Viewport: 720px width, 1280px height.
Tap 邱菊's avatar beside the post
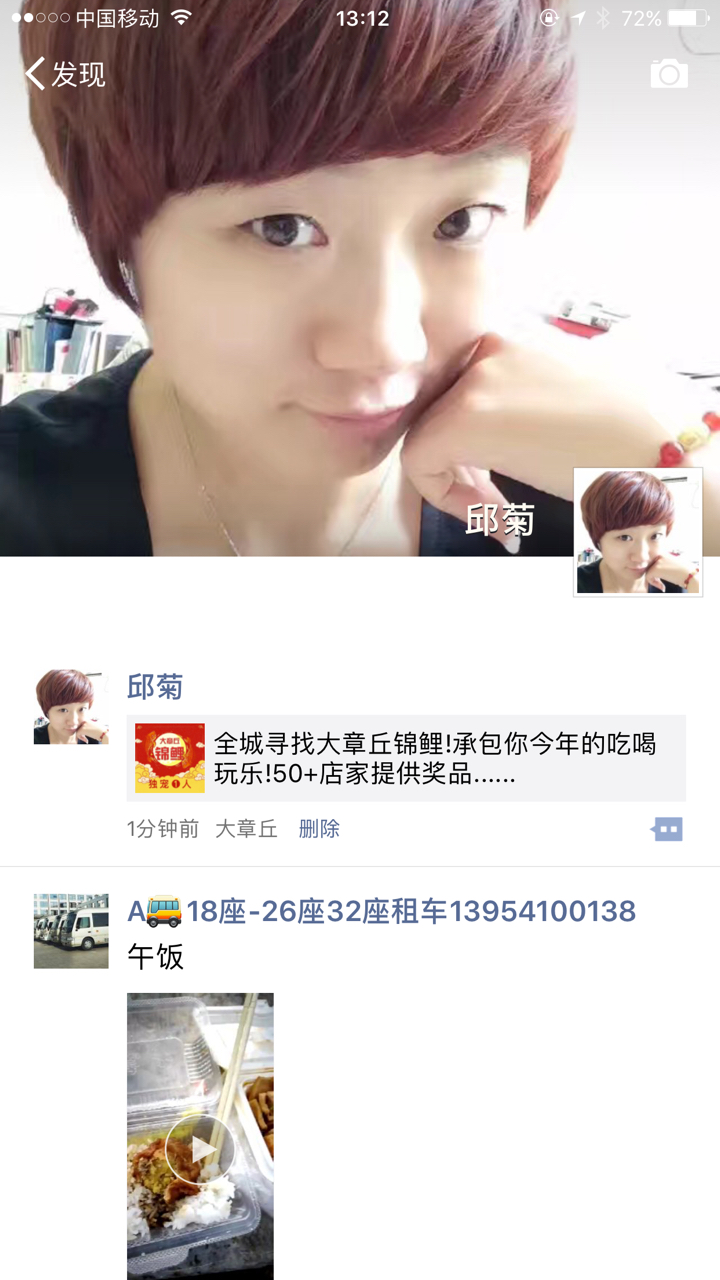(71, 707)
